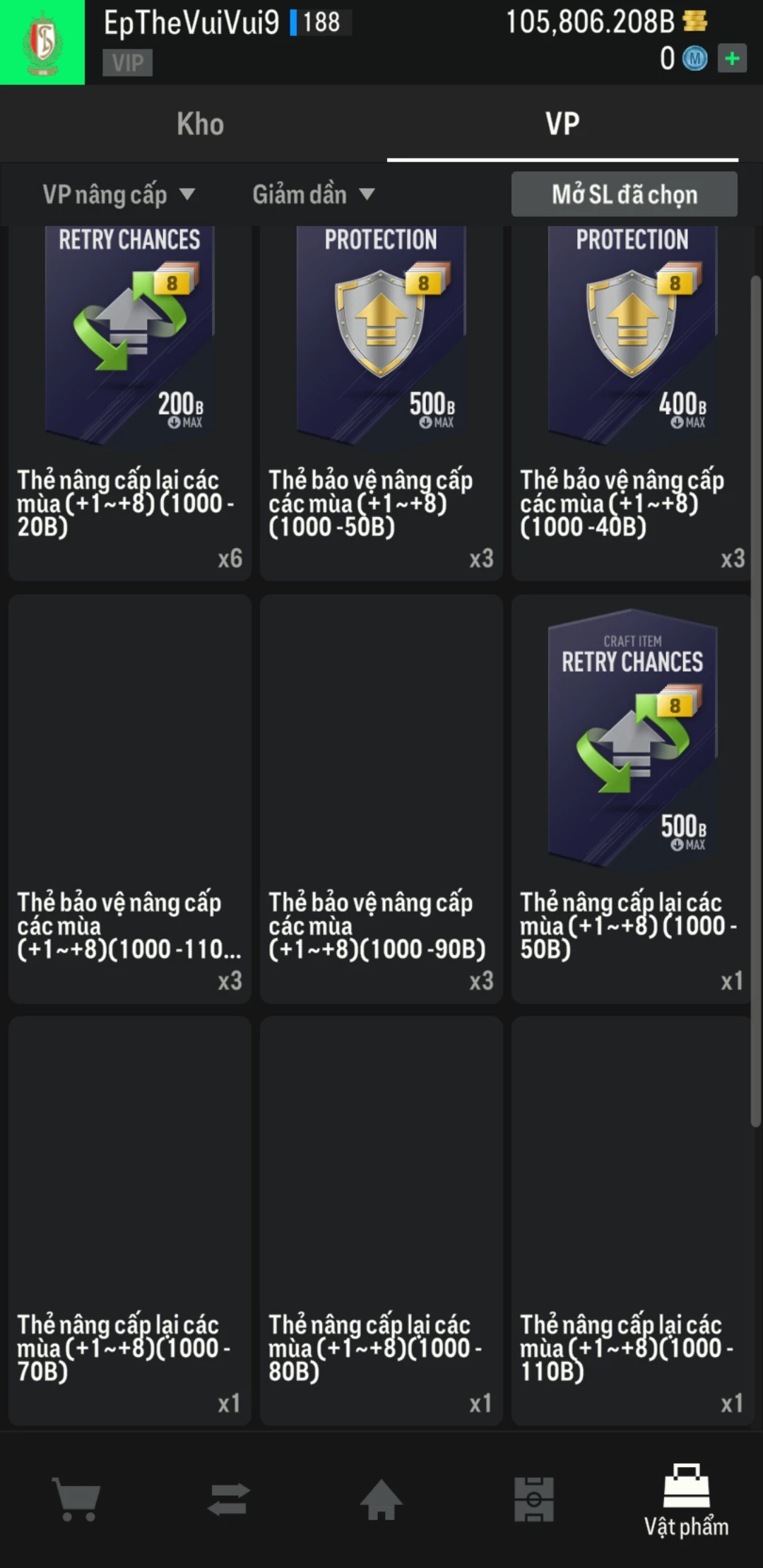Open the VP nâng cấp filter dropdown
Screen dimensions: 763x1568
click(x=117, y=194)
